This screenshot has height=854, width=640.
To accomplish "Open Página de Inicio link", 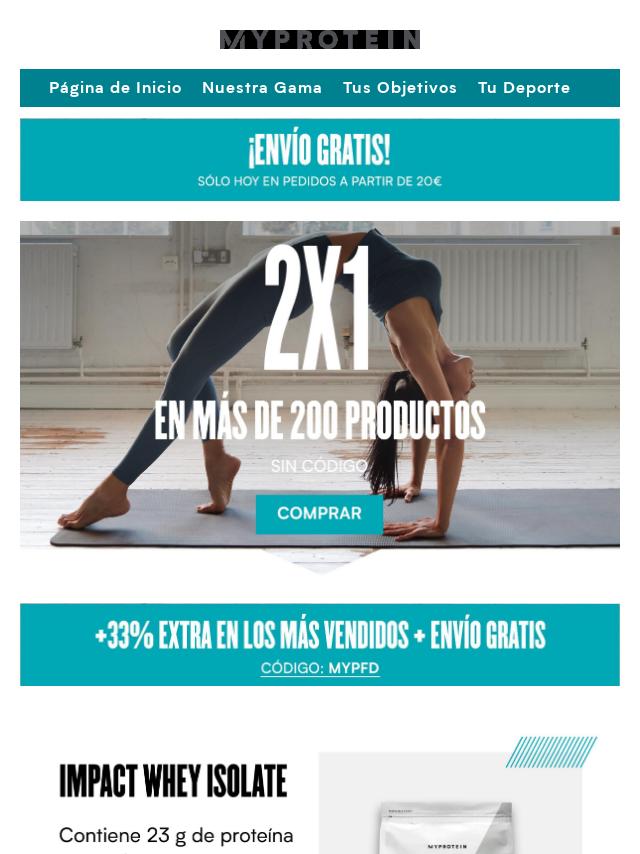I will point(115,88).
